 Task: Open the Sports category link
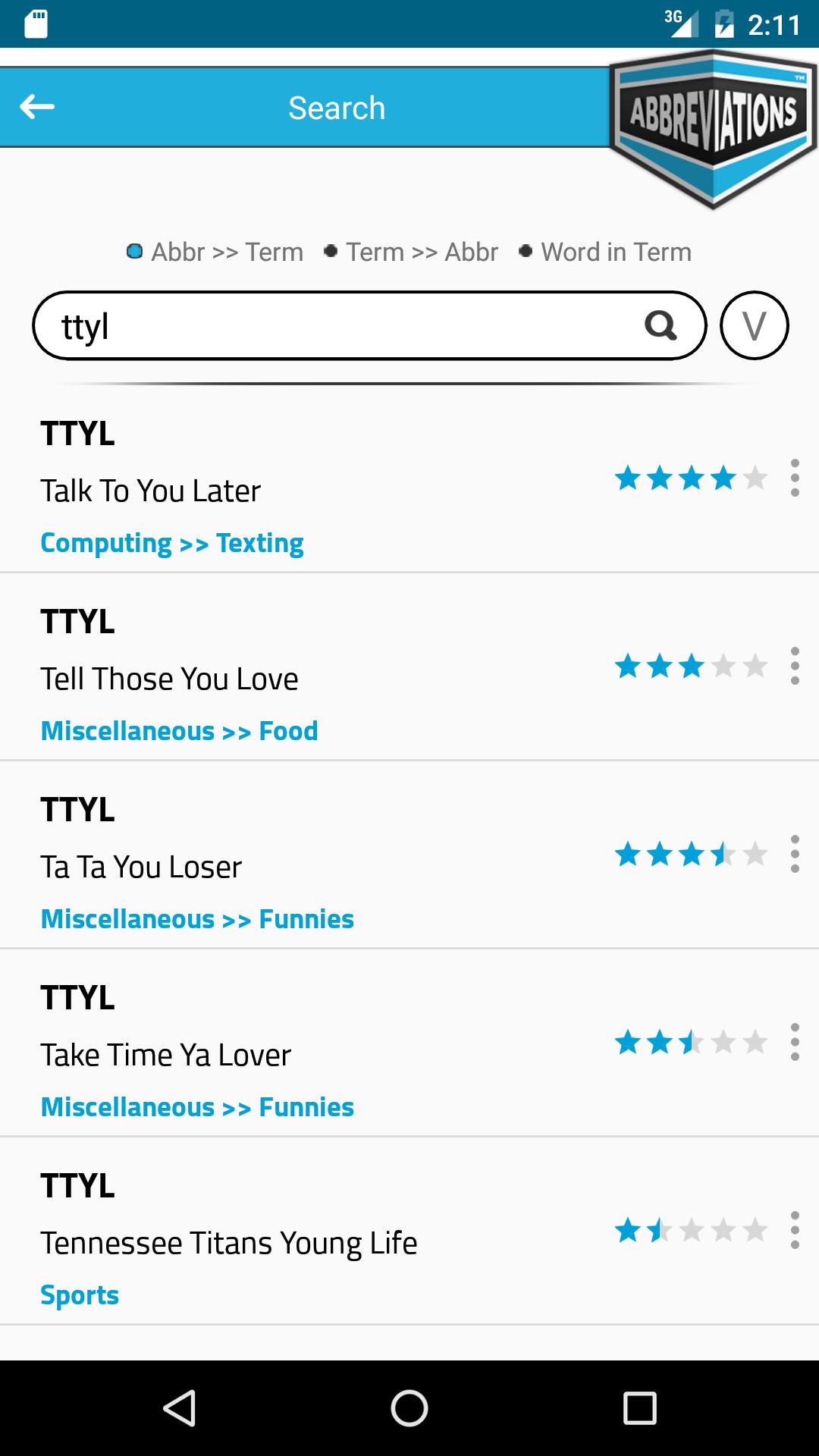pos(80,1295)
